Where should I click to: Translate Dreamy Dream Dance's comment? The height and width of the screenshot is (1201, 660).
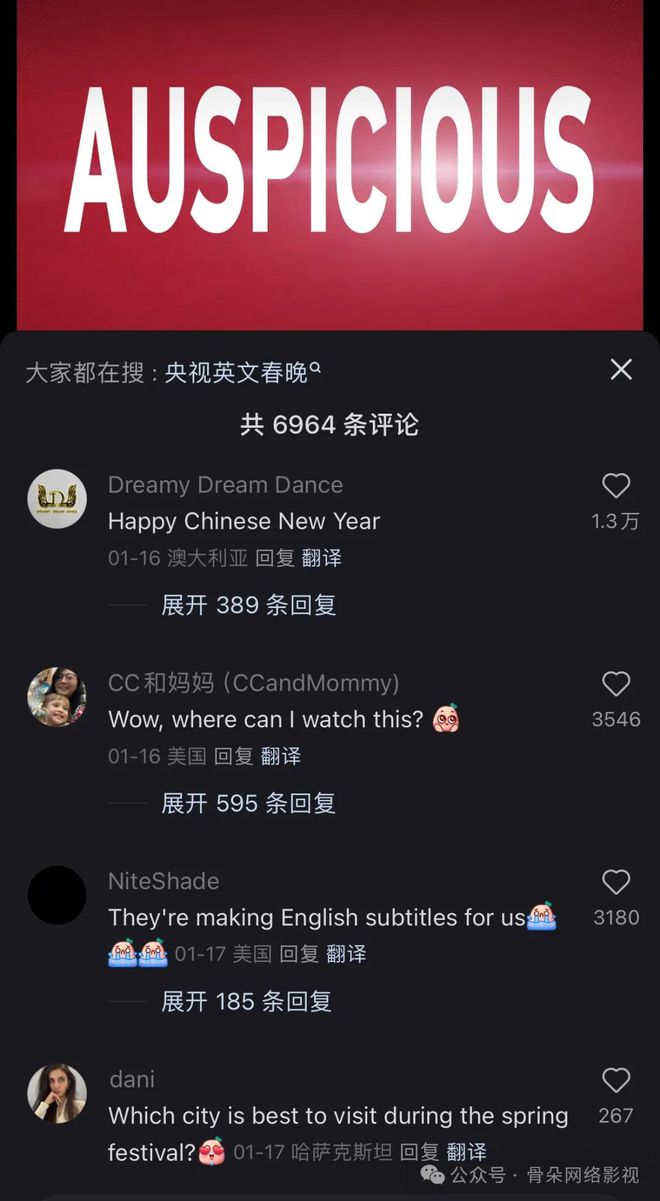click(x=321, y=558)
